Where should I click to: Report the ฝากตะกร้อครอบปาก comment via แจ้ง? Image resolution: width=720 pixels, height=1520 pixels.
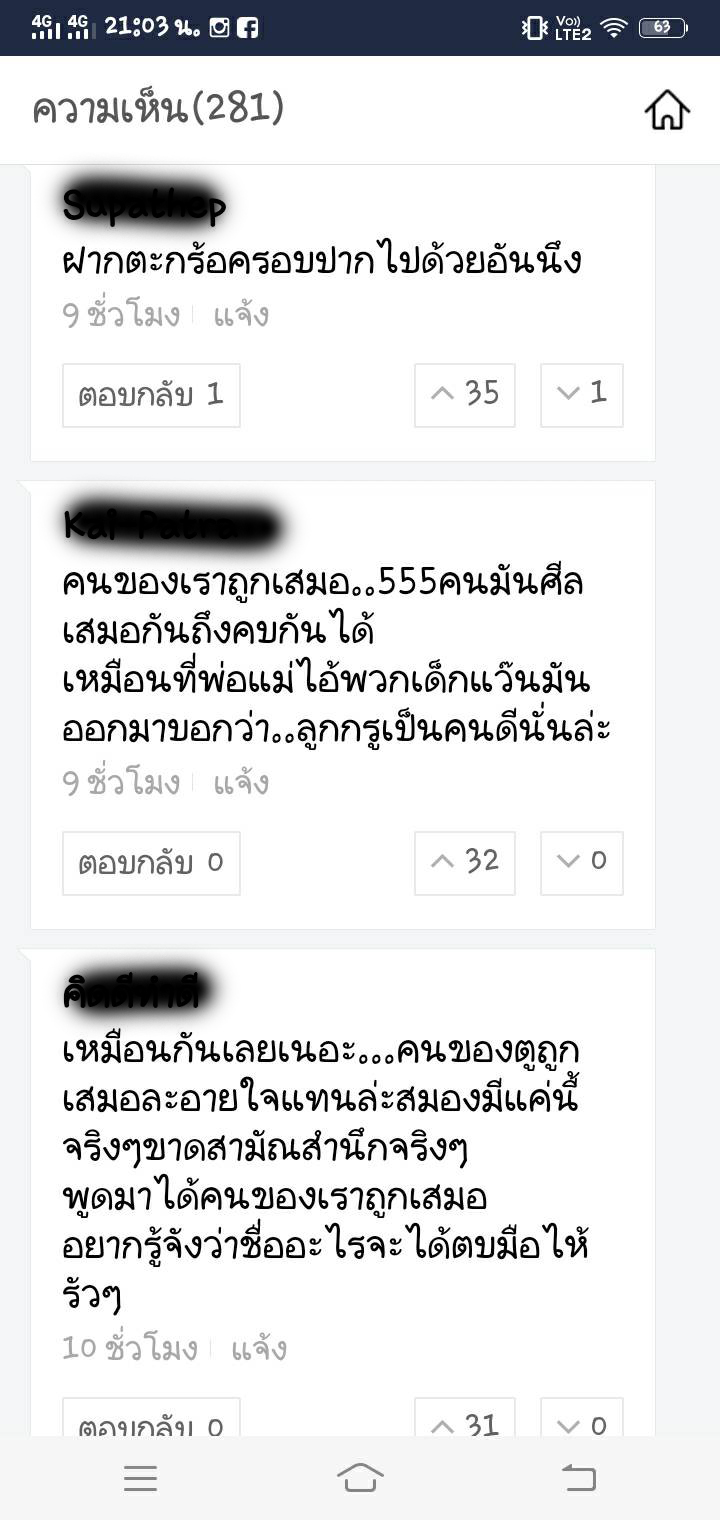coord(241,315)
